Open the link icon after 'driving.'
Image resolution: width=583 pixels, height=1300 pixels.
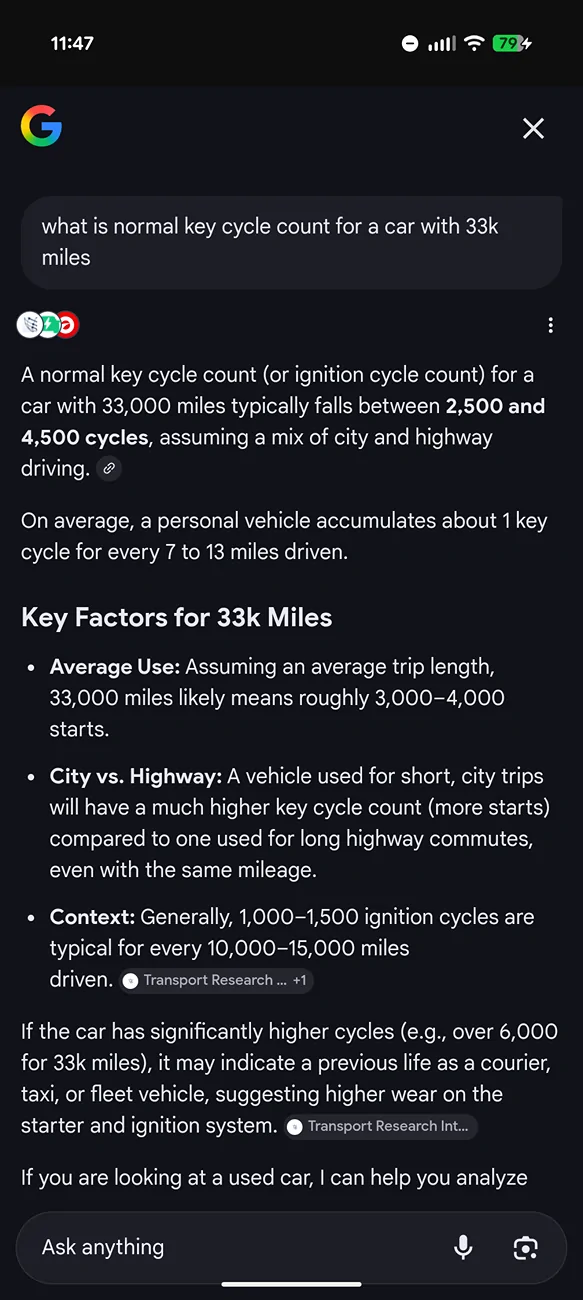click(109, 468)
